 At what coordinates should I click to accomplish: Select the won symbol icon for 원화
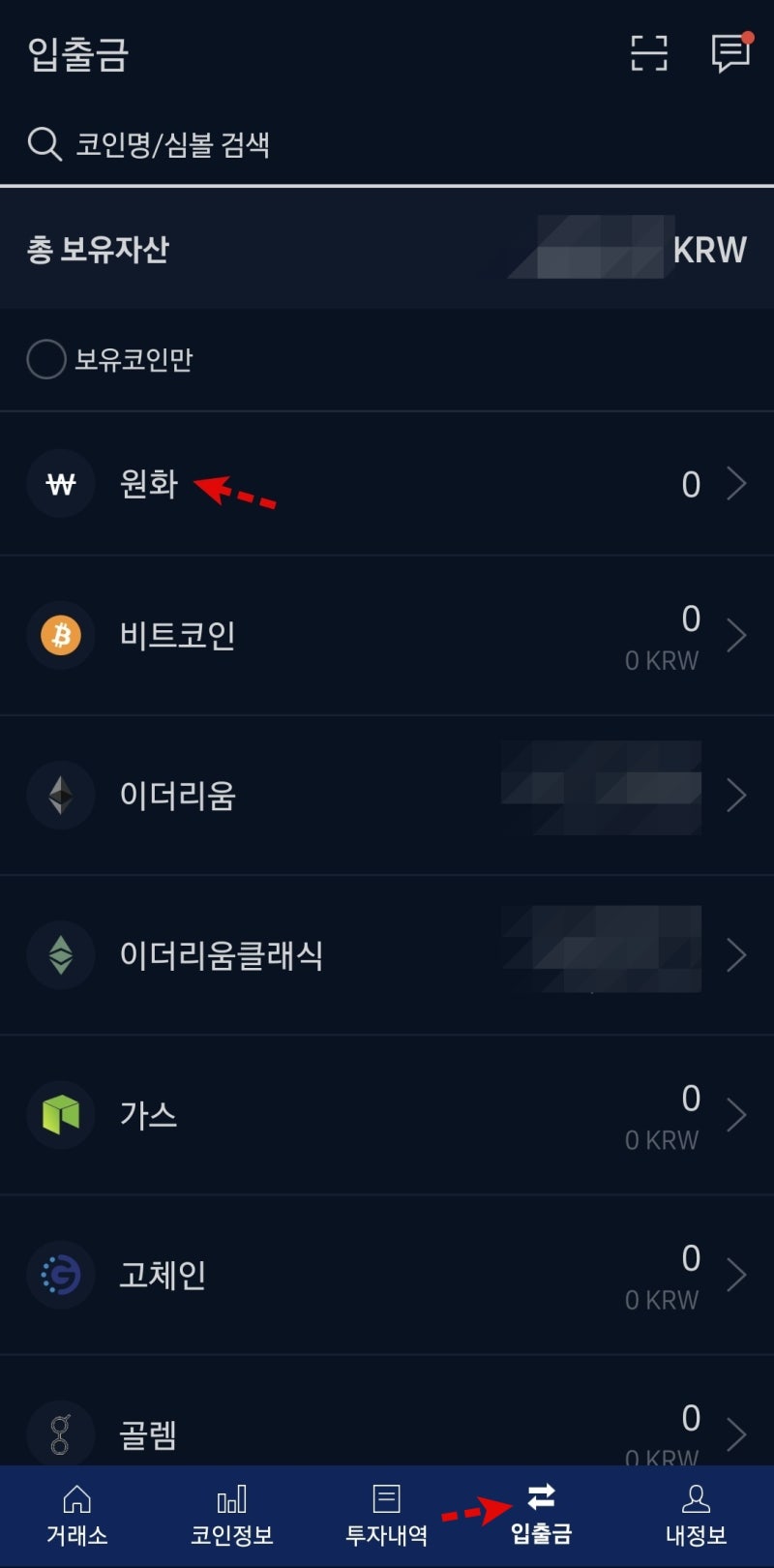(60, 484)
